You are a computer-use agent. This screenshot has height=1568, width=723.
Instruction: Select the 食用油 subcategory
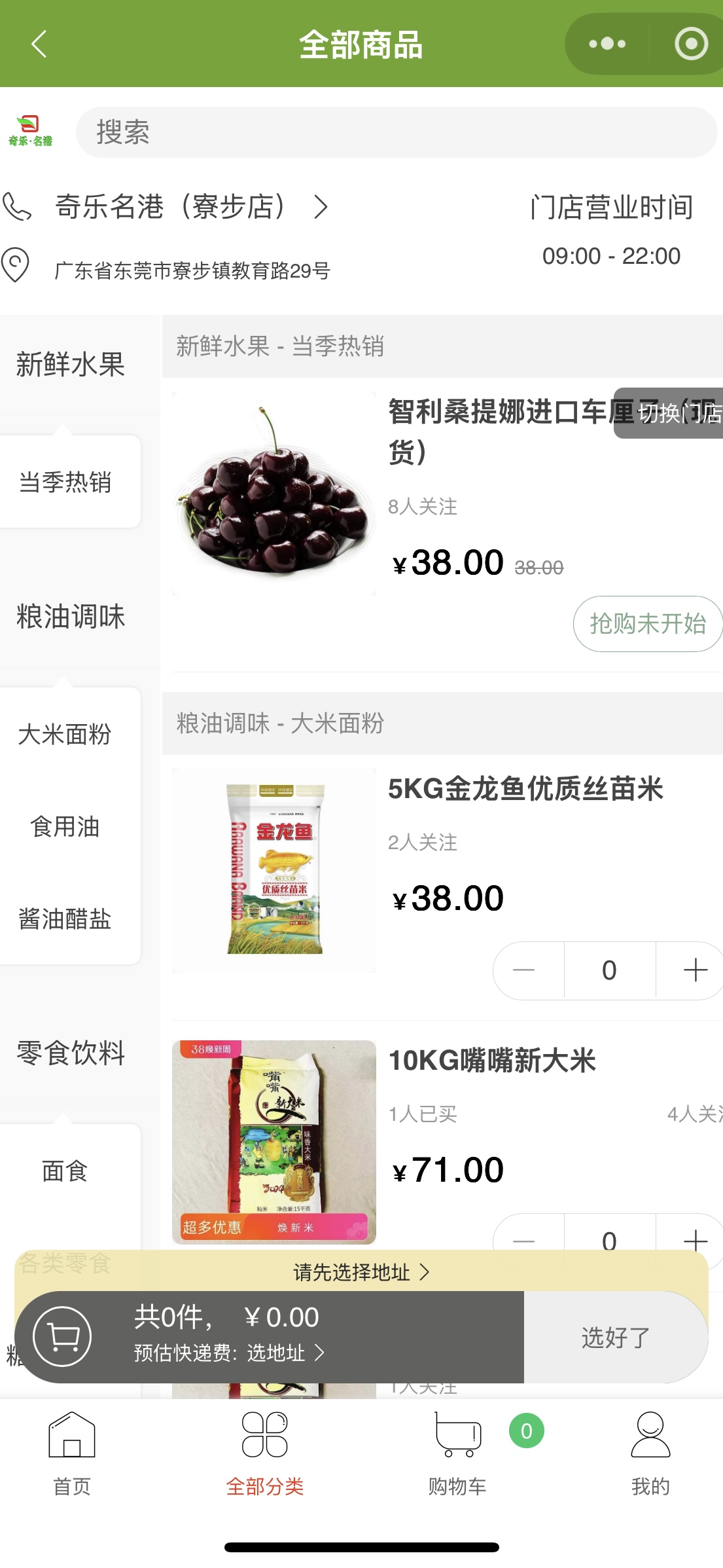click(x=65, y=827)
